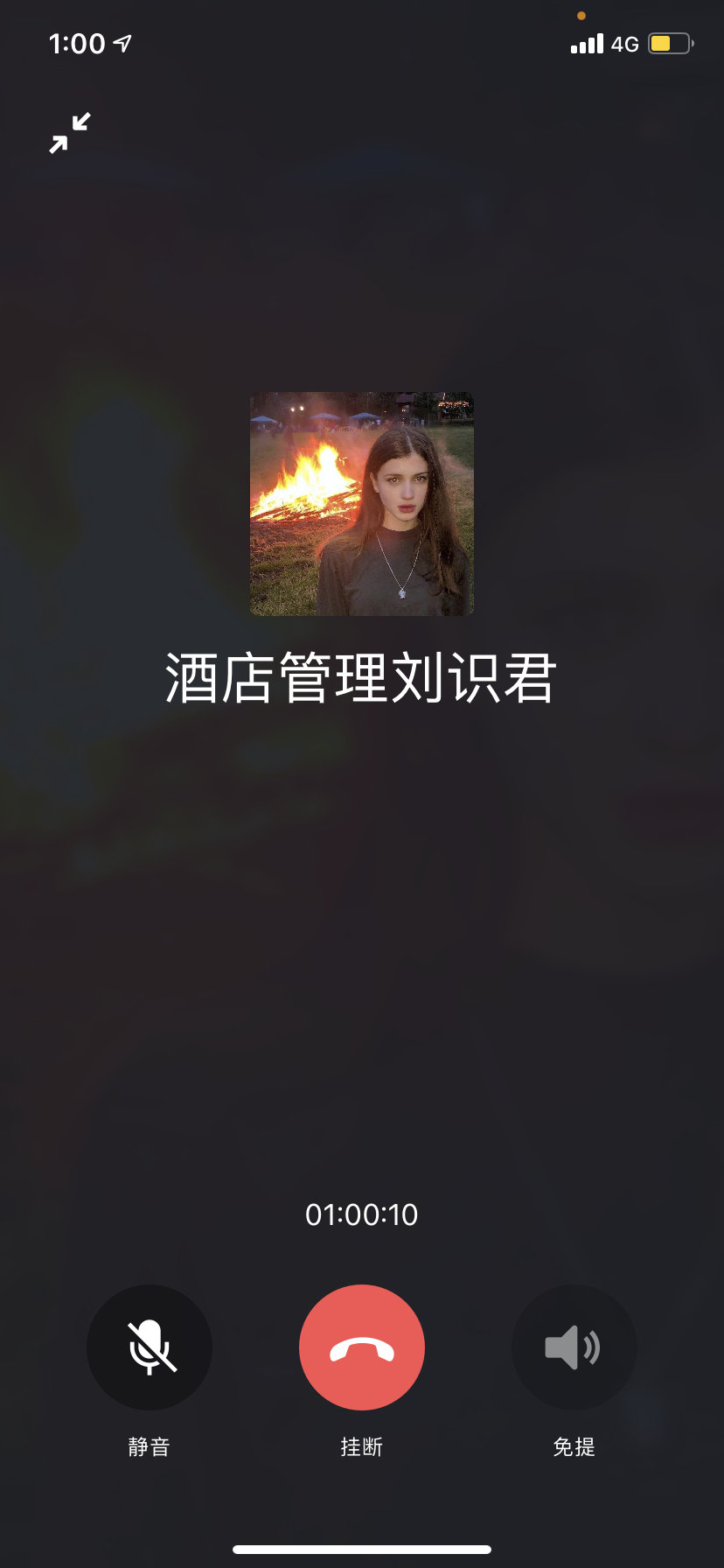
Task: Turn on speakerphone (免提)
Action: coord(574,1347)
